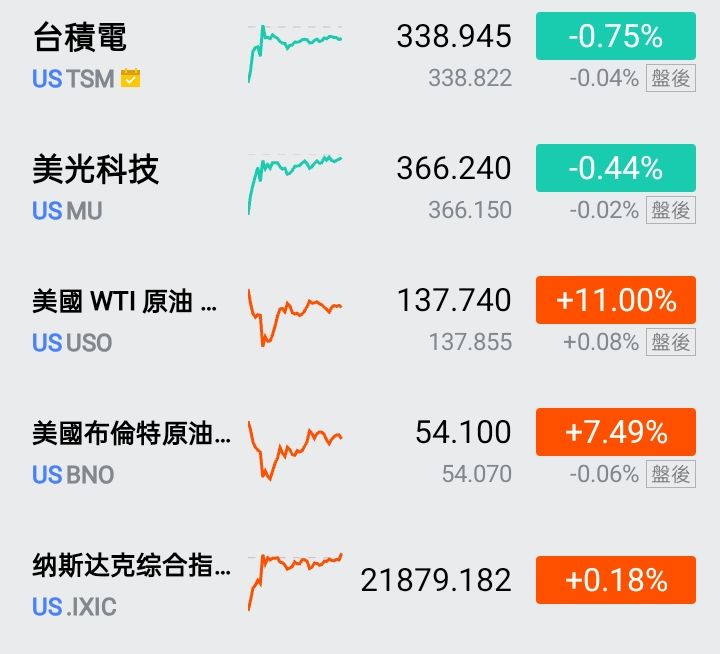Open the 美光科技 MU stock row
Viewport: 720px width, 654px height.
(x=360, y=187)
